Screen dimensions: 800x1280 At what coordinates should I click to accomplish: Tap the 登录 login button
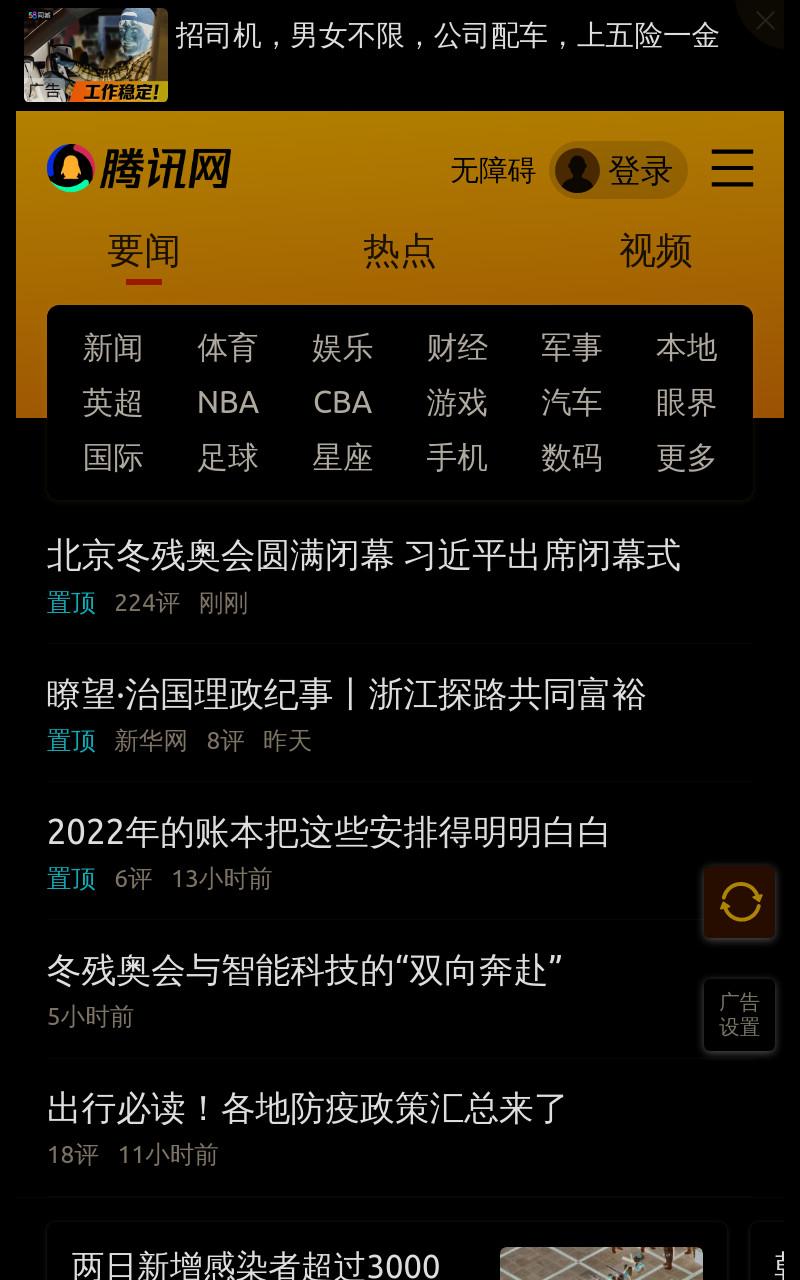click(x=618, y=170)
